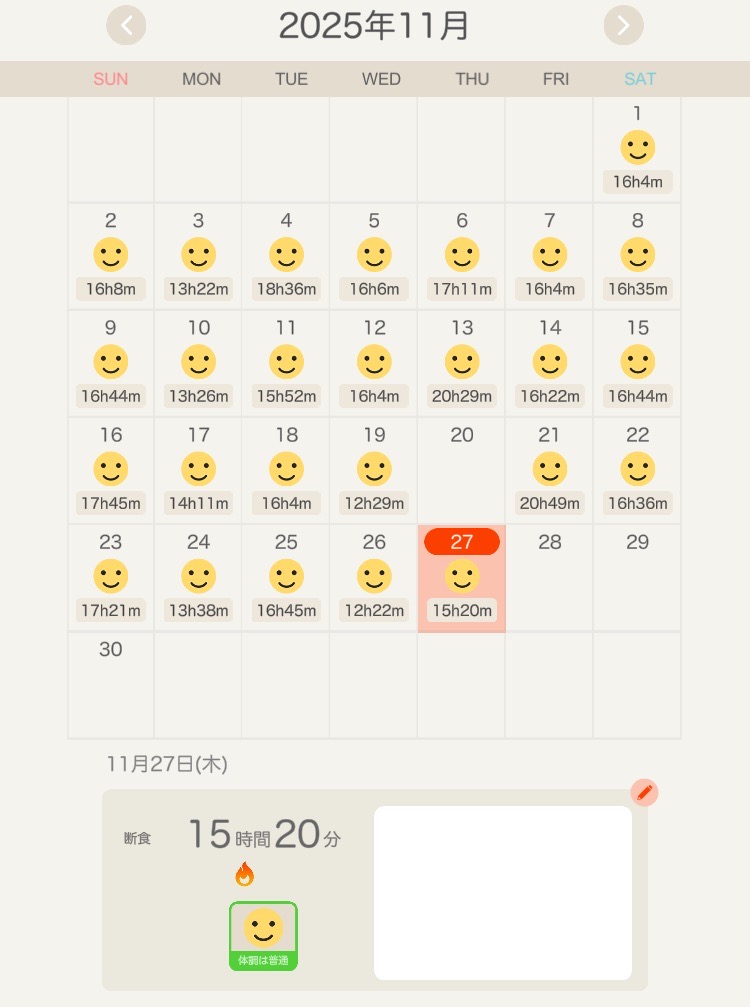The width and height of the screenshot is (750, 1007).
Task: Tap the white memo box
Action: 502,892
